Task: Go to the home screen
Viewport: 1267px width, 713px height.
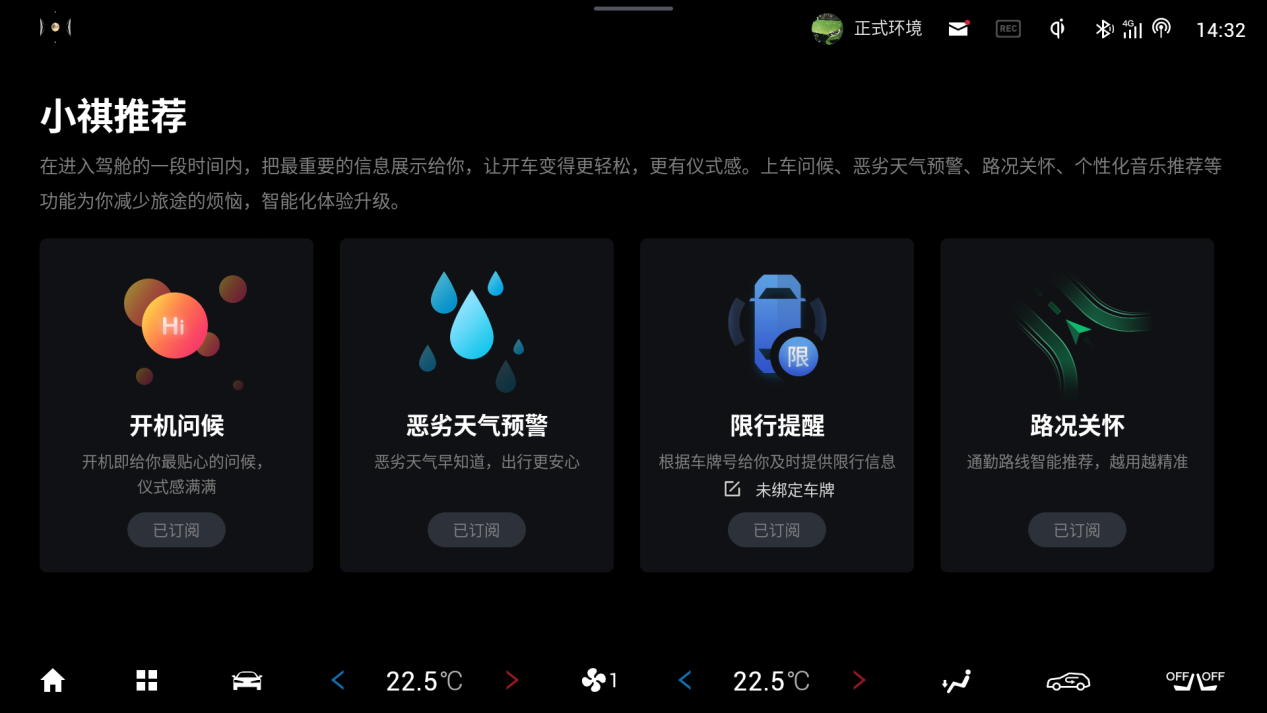Action: click(53, 681)
